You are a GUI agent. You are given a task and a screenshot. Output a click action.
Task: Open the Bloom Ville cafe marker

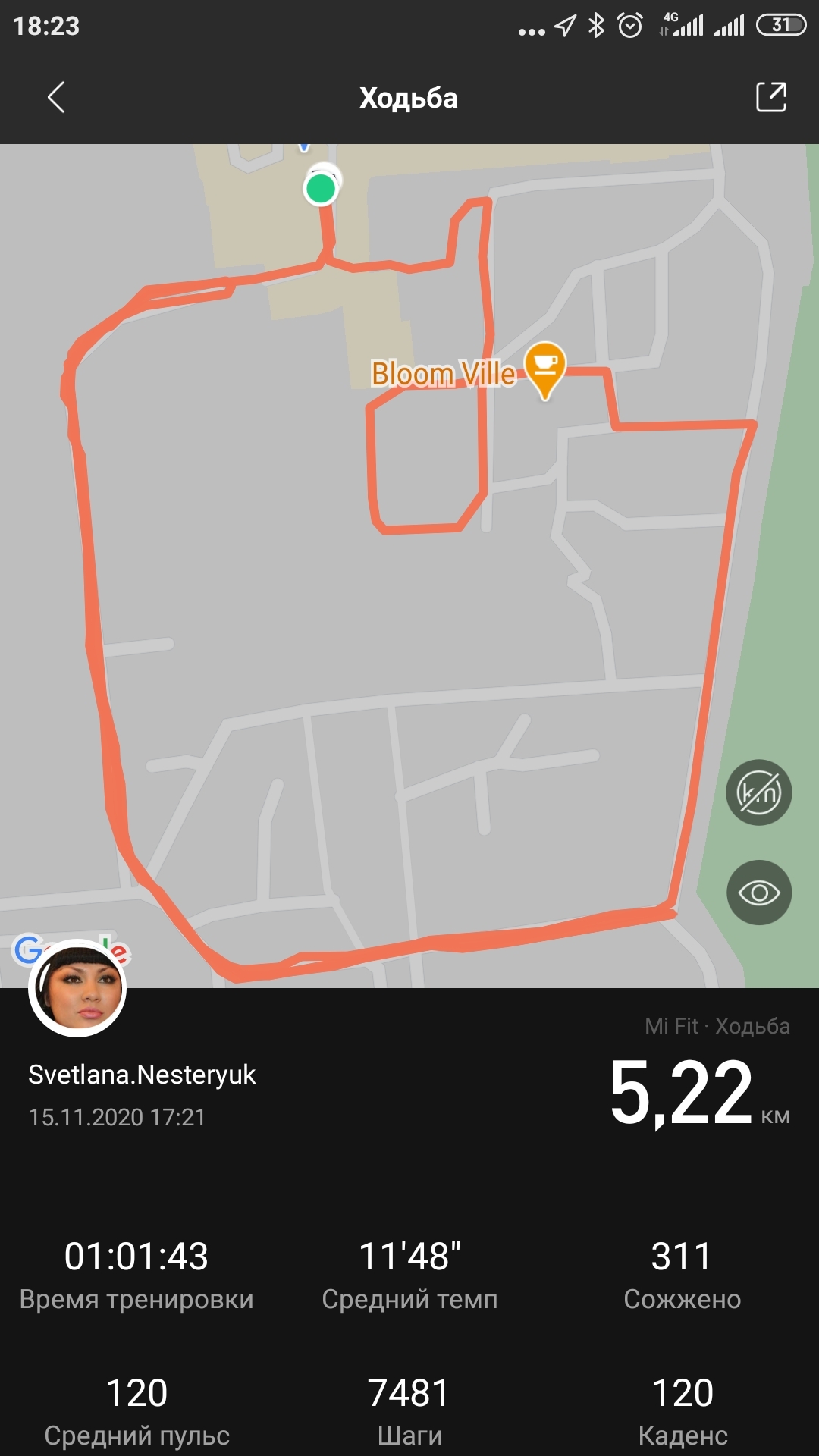(x=544, y=368)
